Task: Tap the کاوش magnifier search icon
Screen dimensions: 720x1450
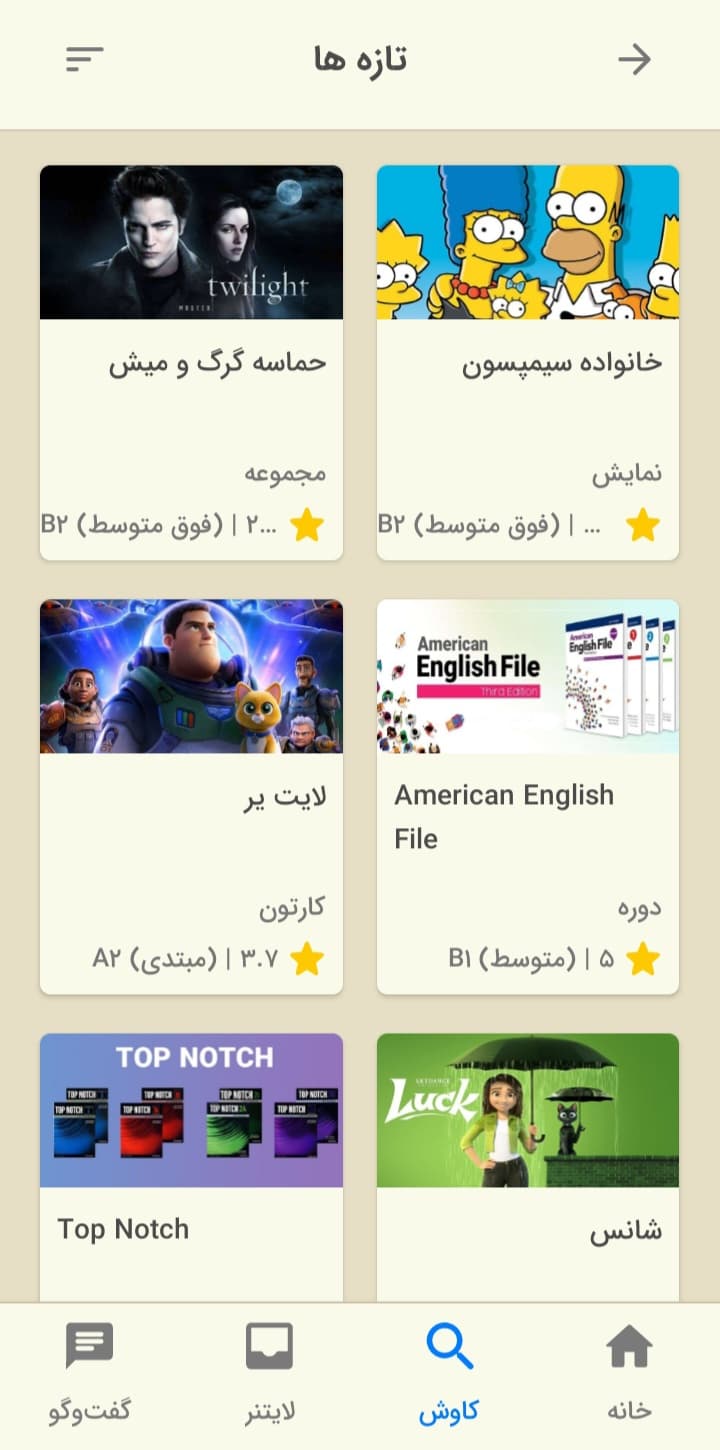Action: click(x=450, y=1344)
